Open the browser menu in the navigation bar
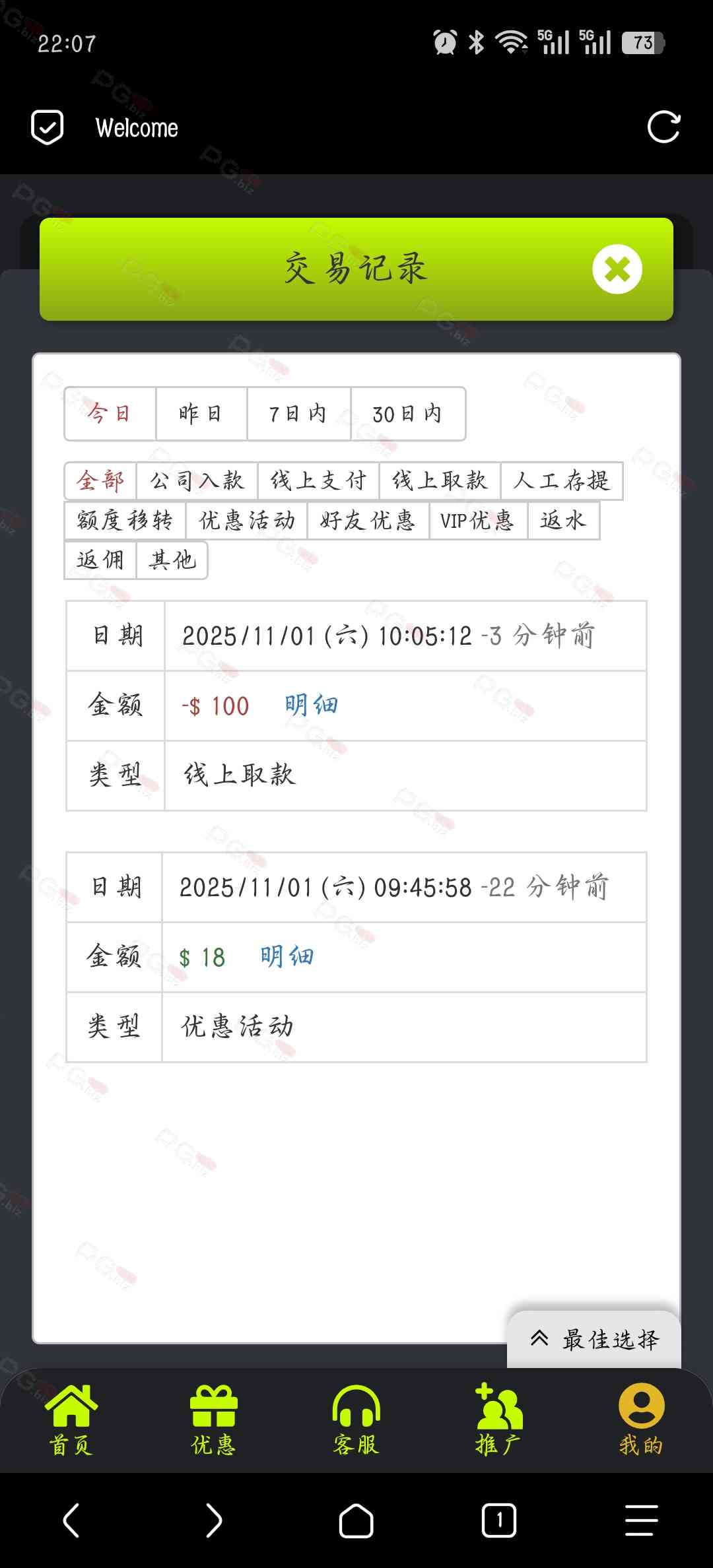This screenshot has height=1568, width=713. click(x=641, y=1520)
